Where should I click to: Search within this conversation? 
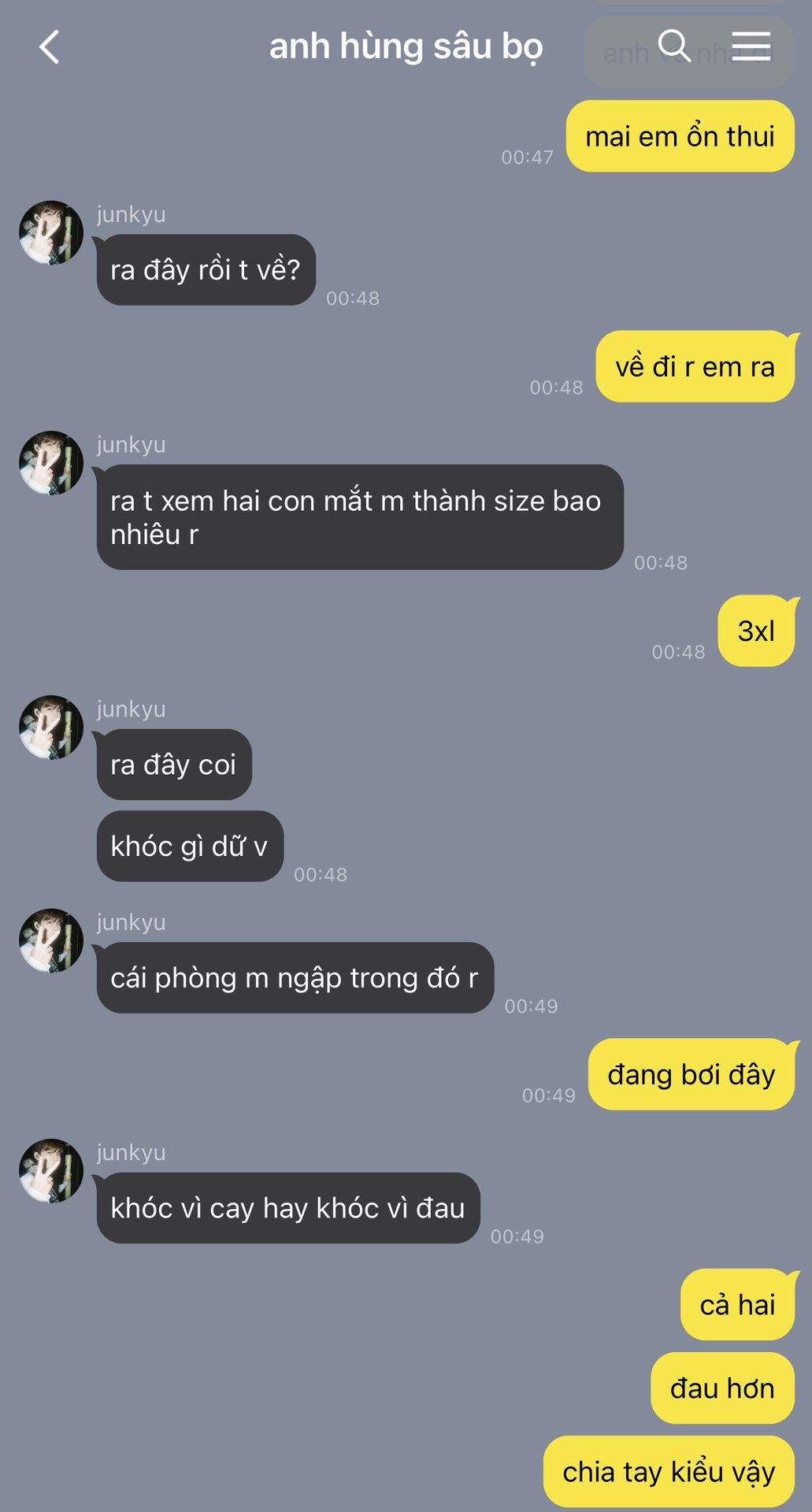tap(673, 46)
